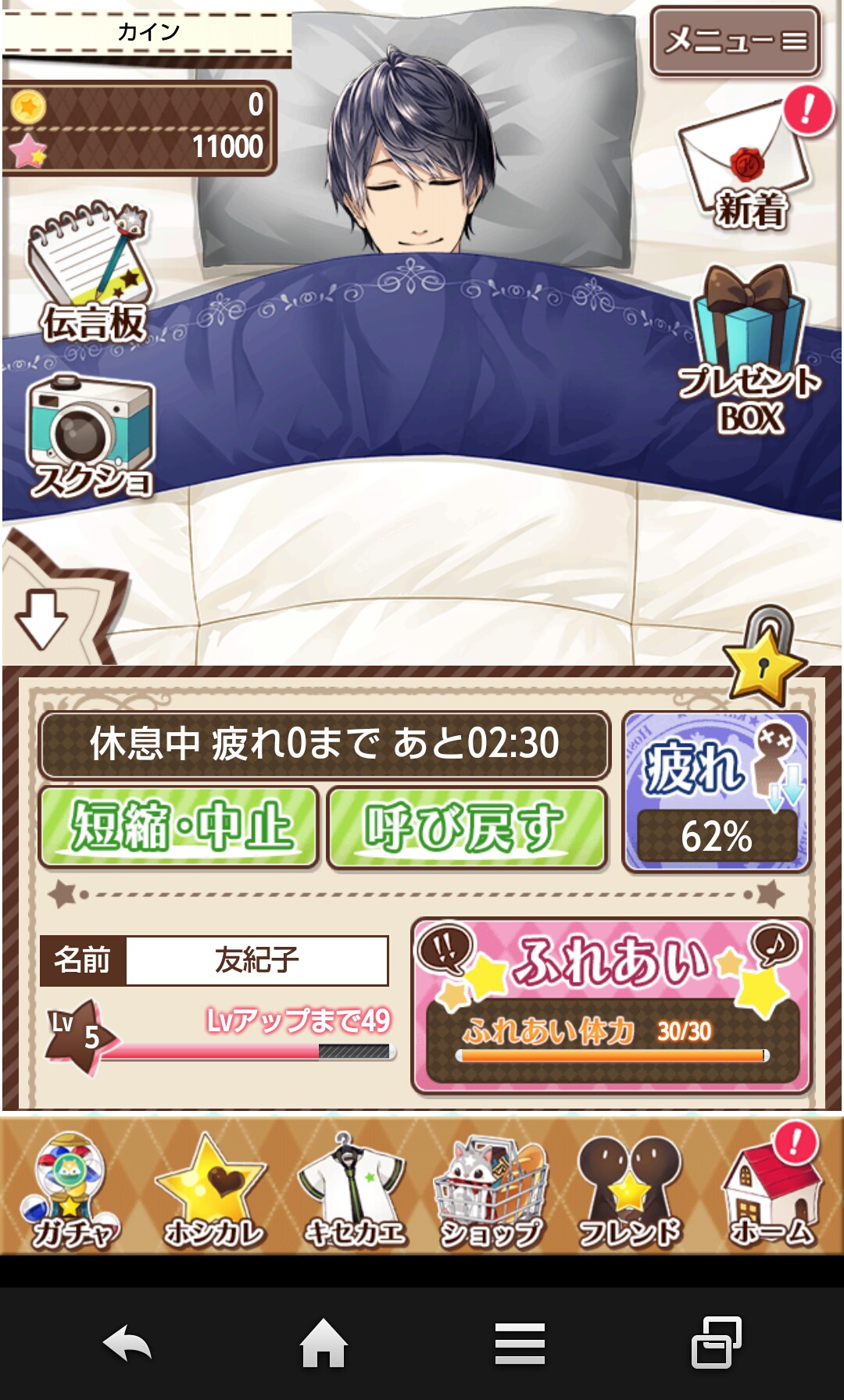The width and height of the screenshot is (844, 1400).
Task: Start ふれあい interaction
Action: 613,1005
